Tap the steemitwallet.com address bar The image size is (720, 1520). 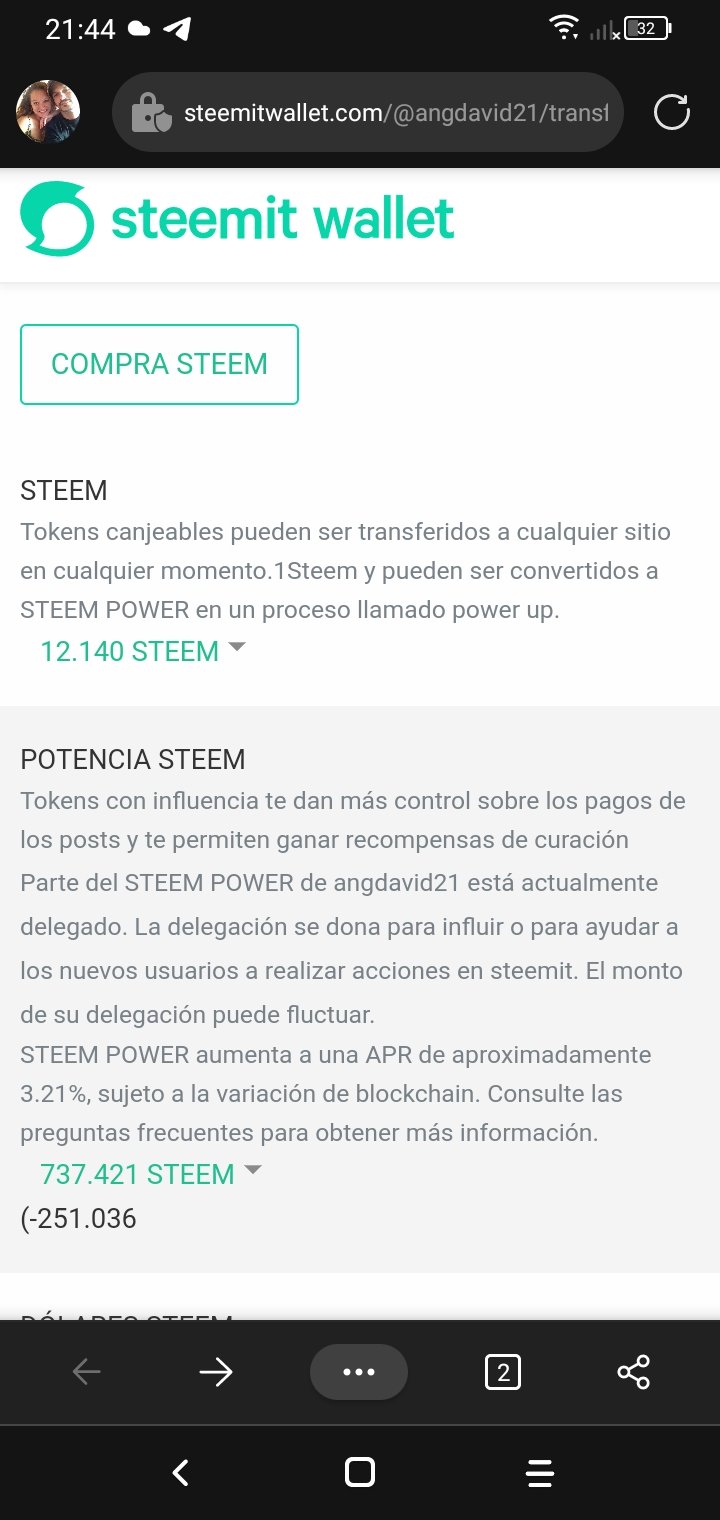point(368,112)
